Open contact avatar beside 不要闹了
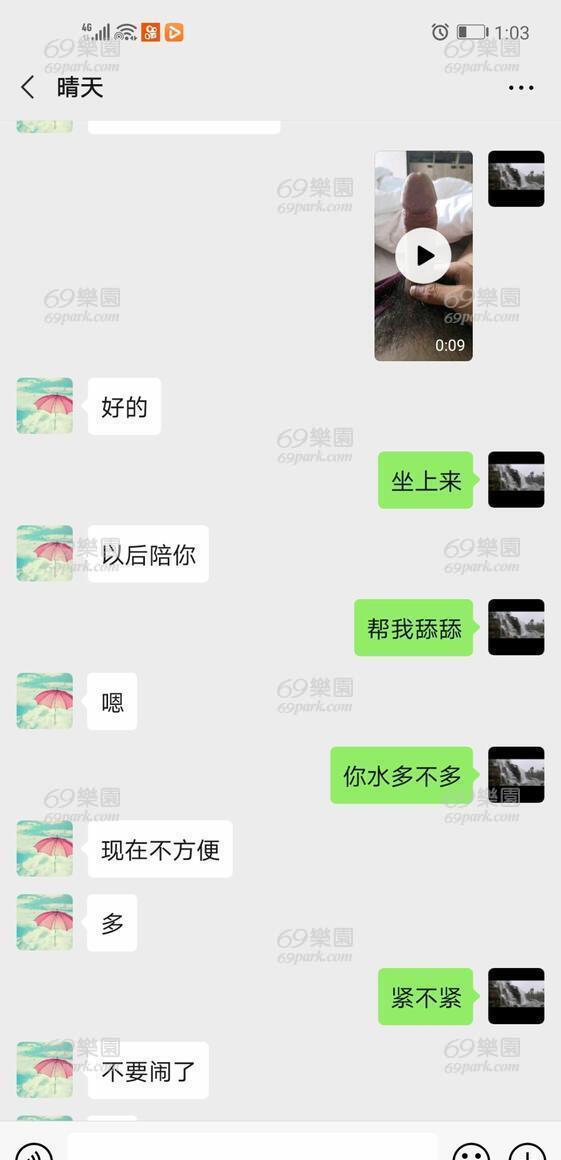 pos(45,1070)
